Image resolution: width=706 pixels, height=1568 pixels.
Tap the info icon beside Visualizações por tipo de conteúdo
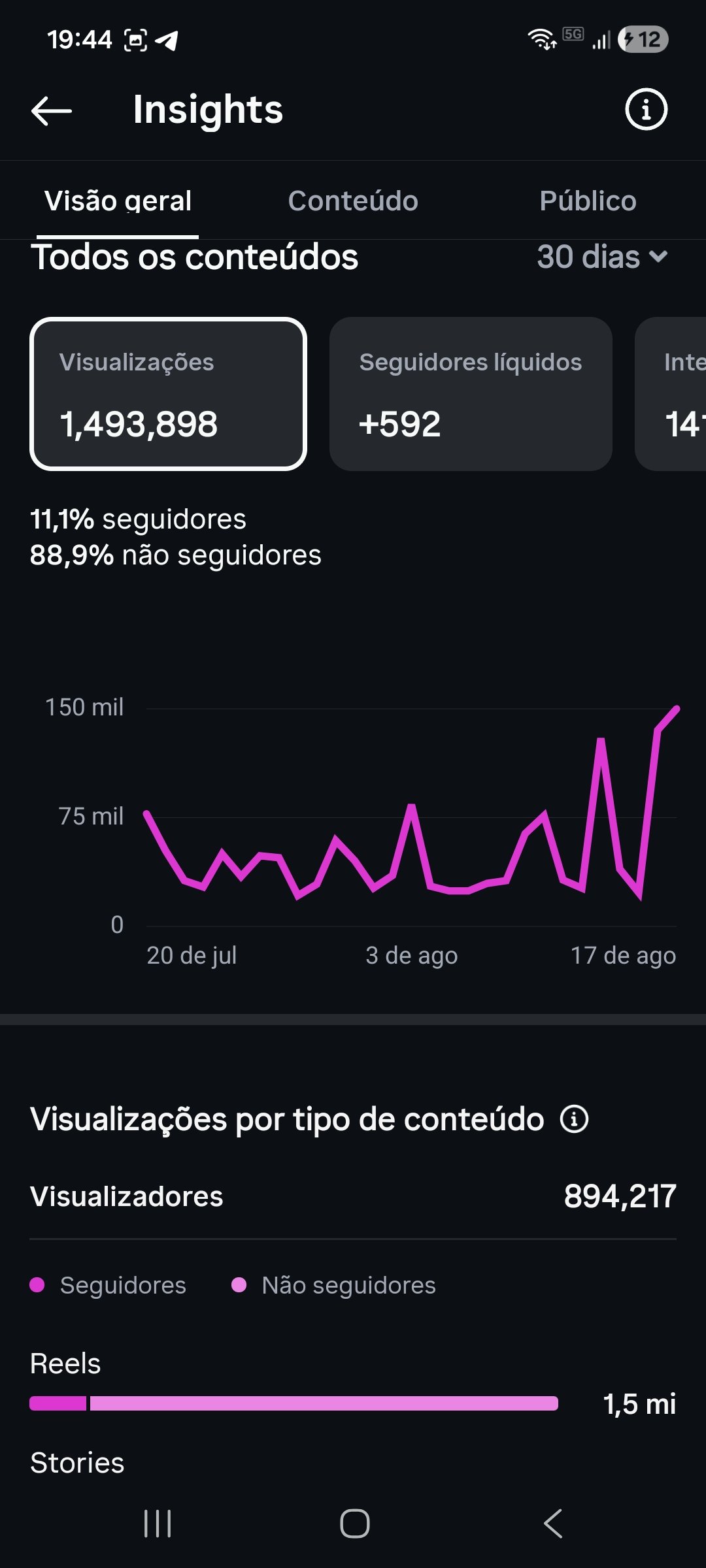point(575,1119)
